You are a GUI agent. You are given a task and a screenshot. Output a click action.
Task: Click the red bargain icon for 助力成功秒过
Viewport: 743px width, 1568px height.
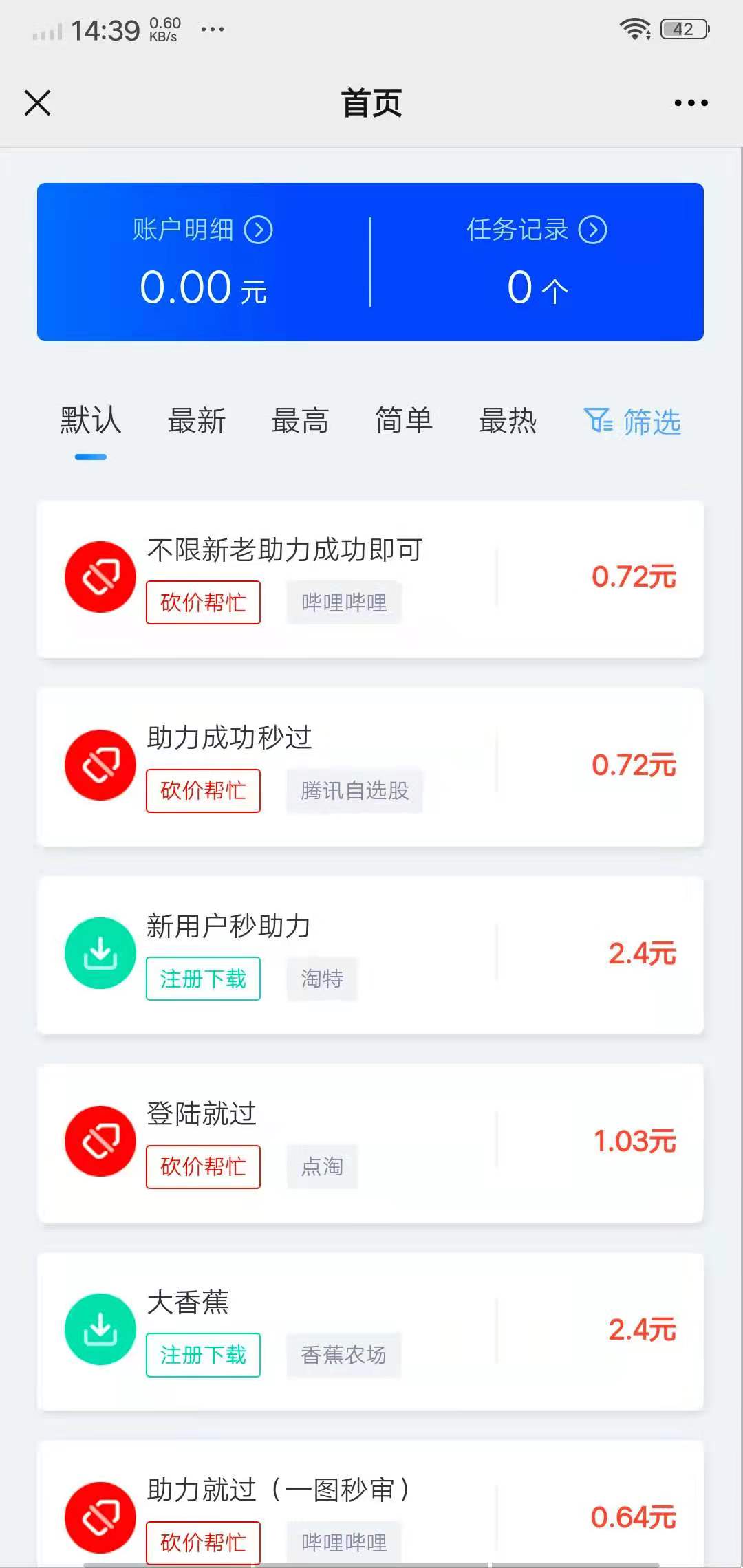[100, 765]
